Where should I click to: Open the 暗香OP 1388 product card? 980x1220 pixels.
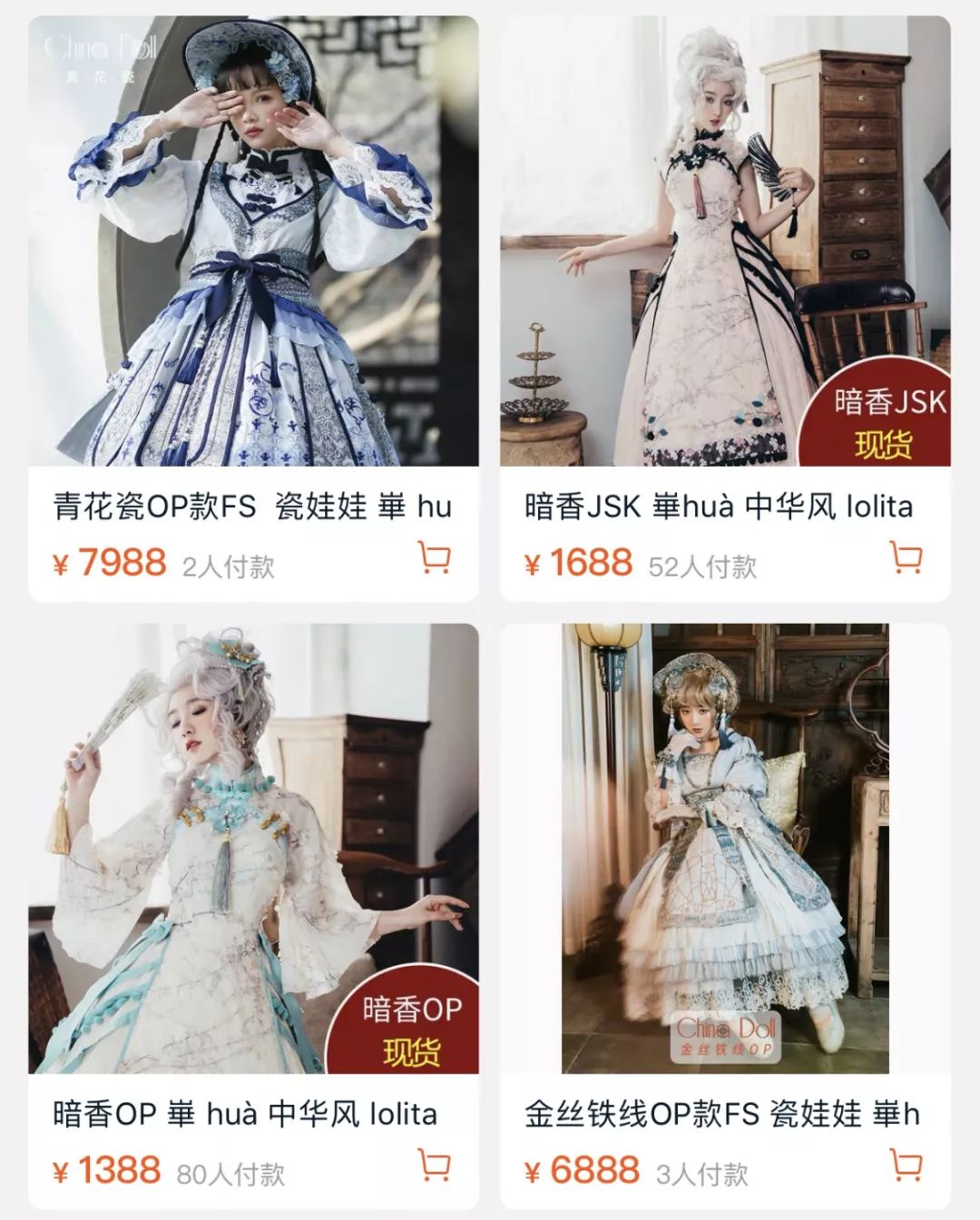point(253,849)
